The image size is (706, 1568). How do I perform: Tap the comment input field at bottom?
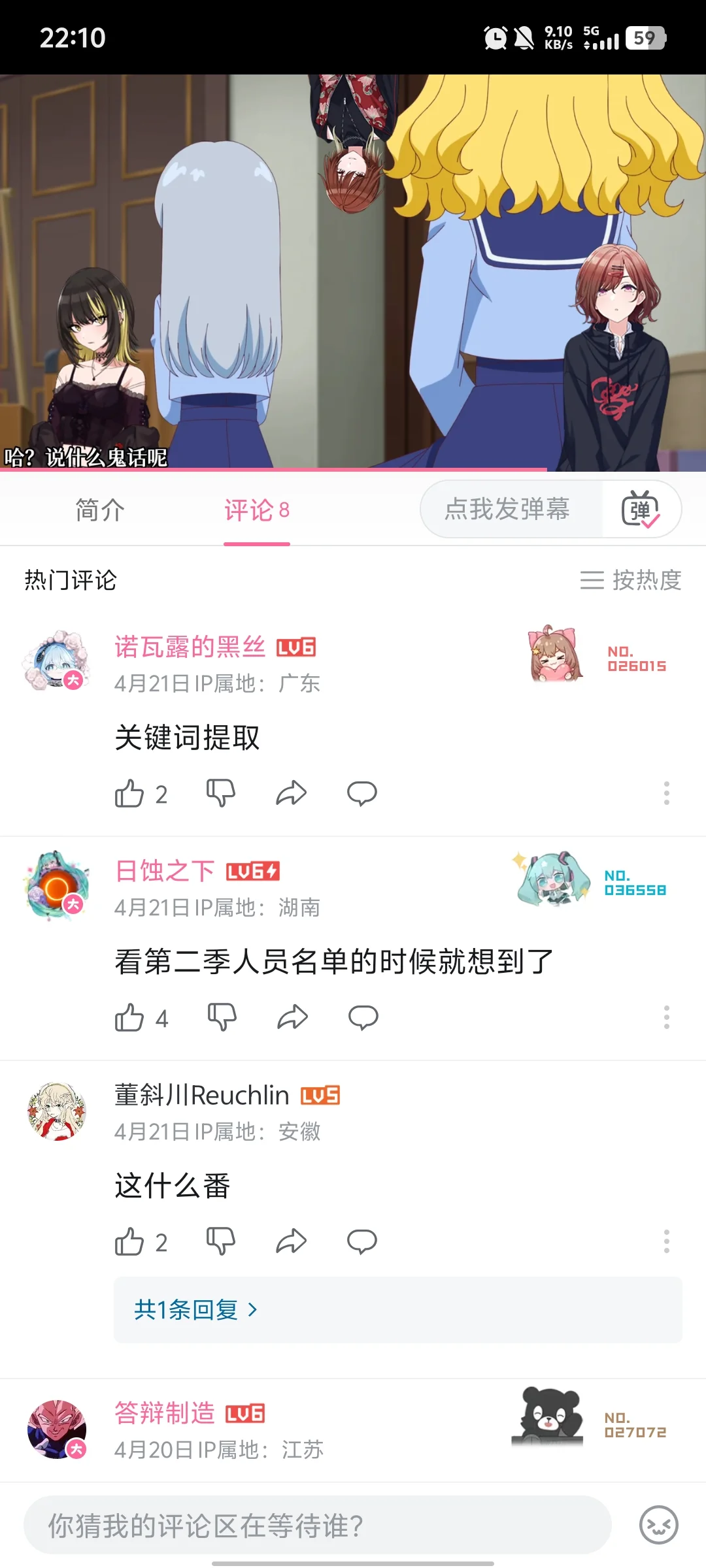318,1526
